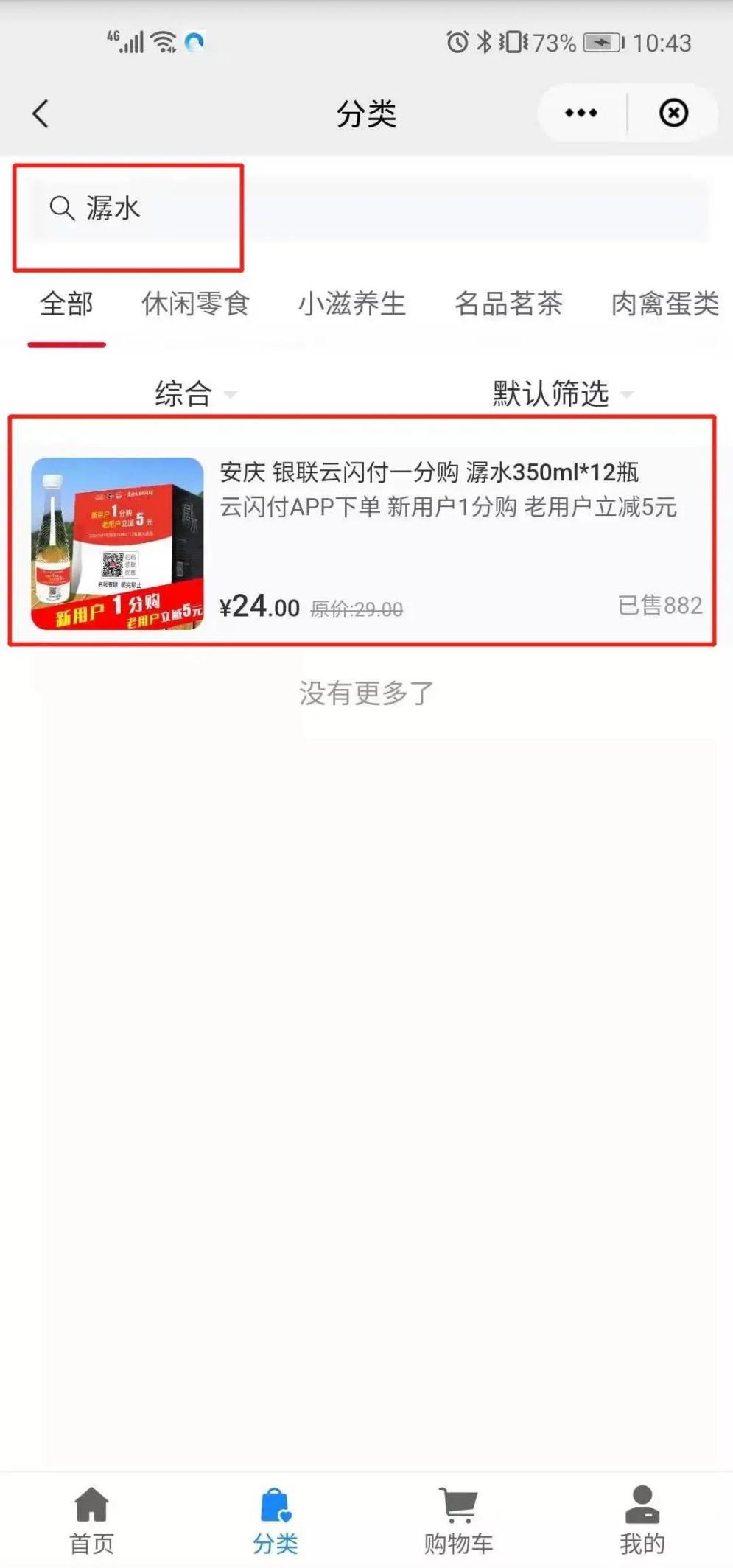Expand the 综合 sort dropdown

pyautogui.click(x=195, y=393)
